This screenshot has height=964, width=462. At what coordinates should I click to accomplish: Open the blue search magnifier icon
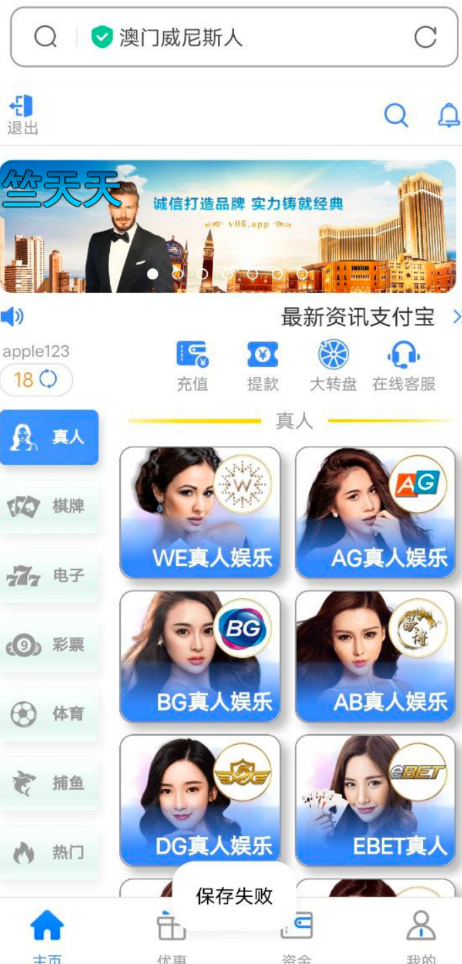[396, 114]
